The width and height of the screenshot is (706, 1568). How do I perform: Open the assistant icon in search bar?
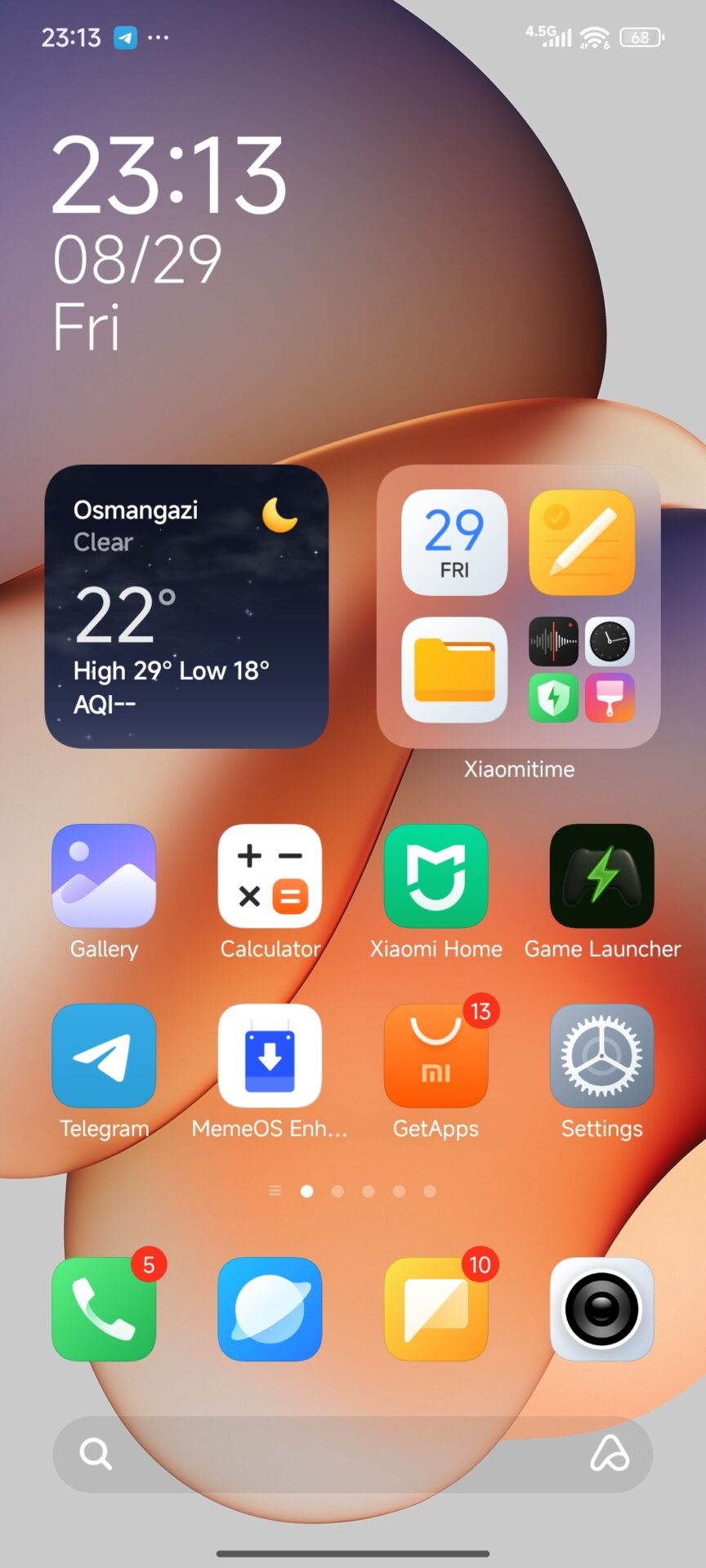coord(610,1454)
